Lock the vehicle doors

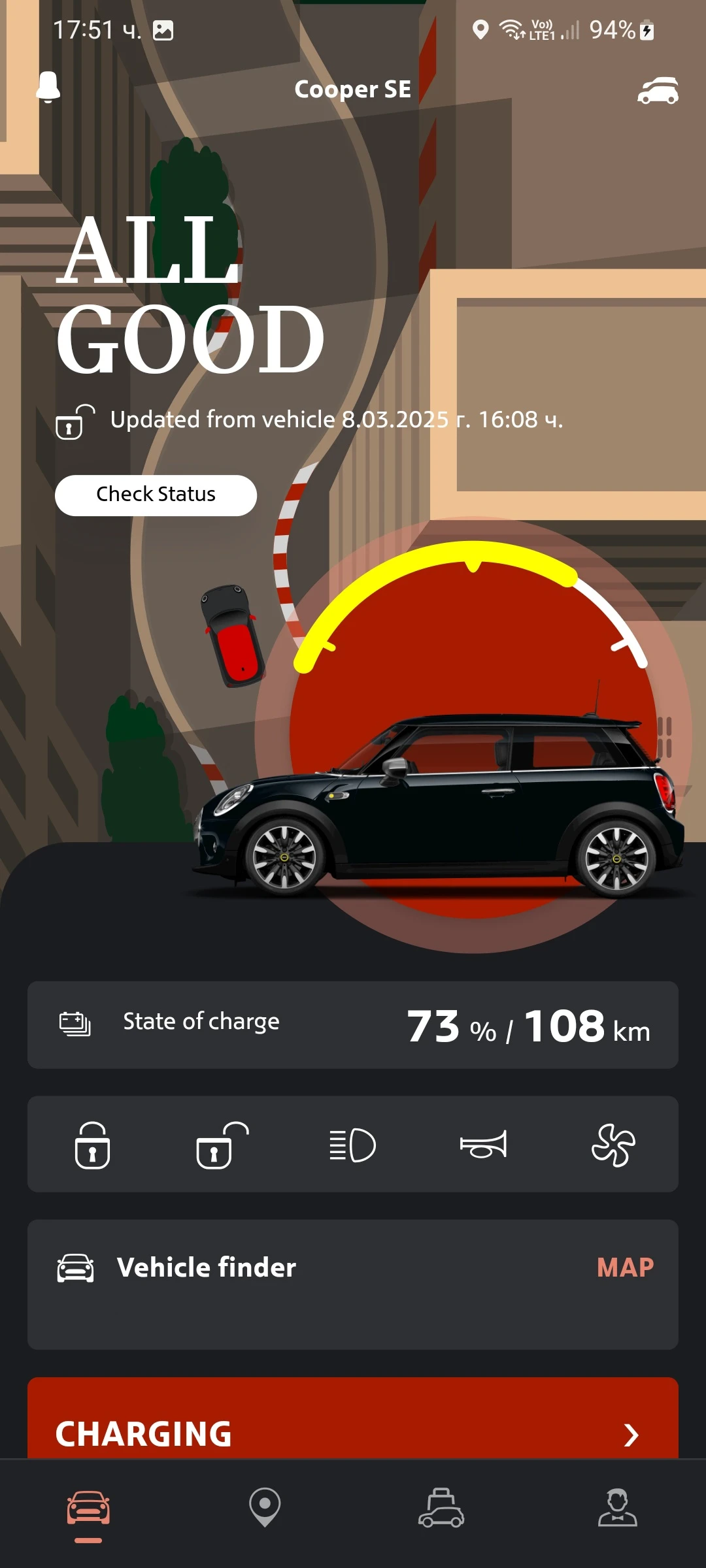click(92, 1145)
